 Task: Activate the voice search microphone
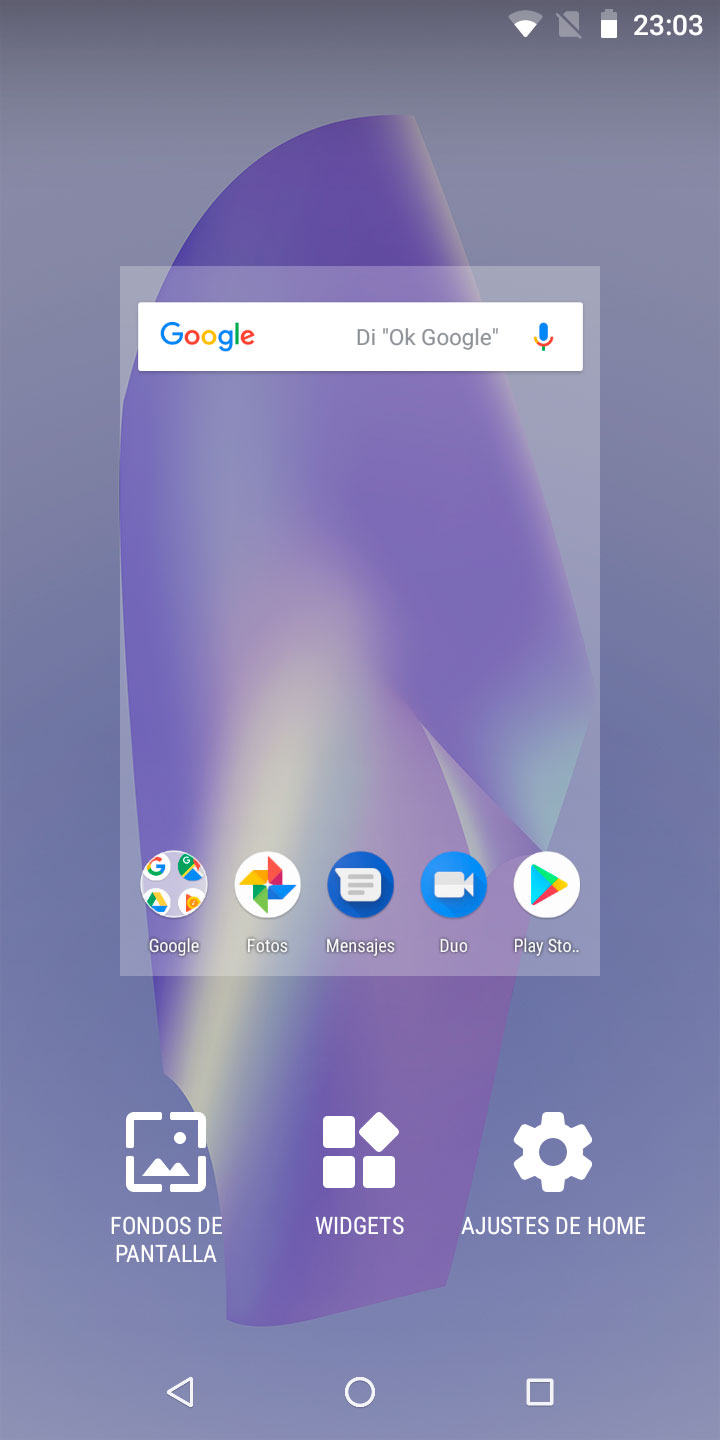pos(543,337)
